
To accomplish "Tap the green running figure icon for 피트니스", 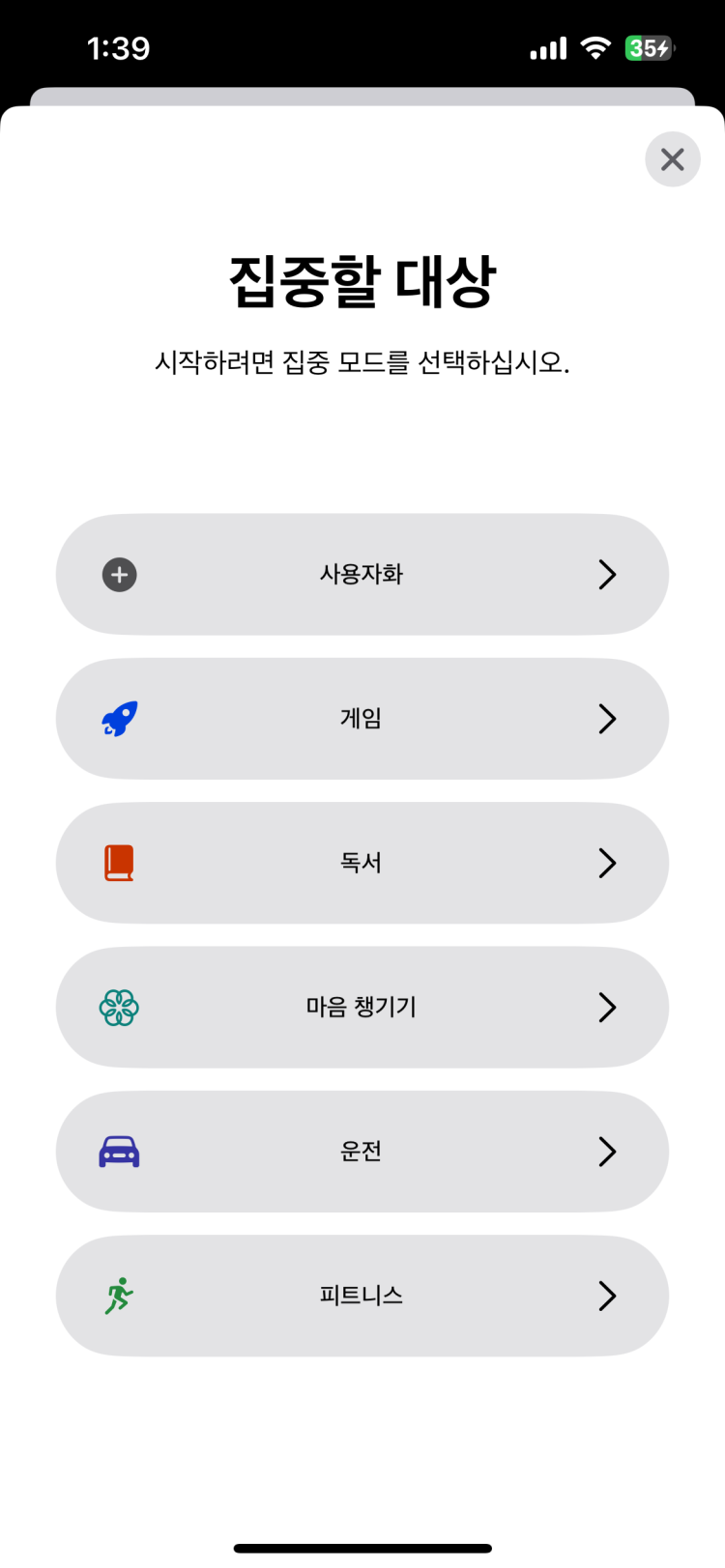I will (x=118, y=1296).
